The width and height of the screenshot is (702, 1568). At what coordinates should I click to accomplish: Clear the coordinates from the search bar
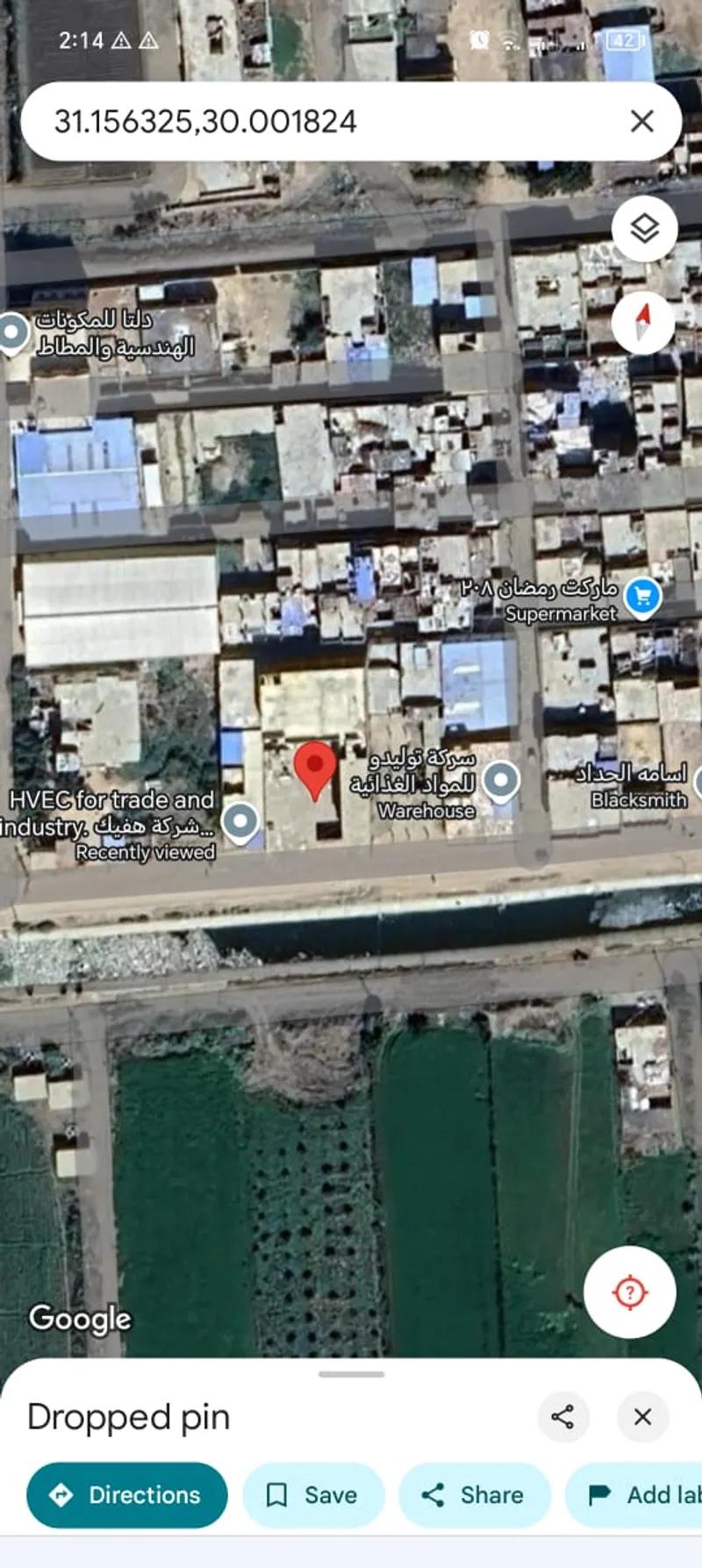tap(642, 121)
